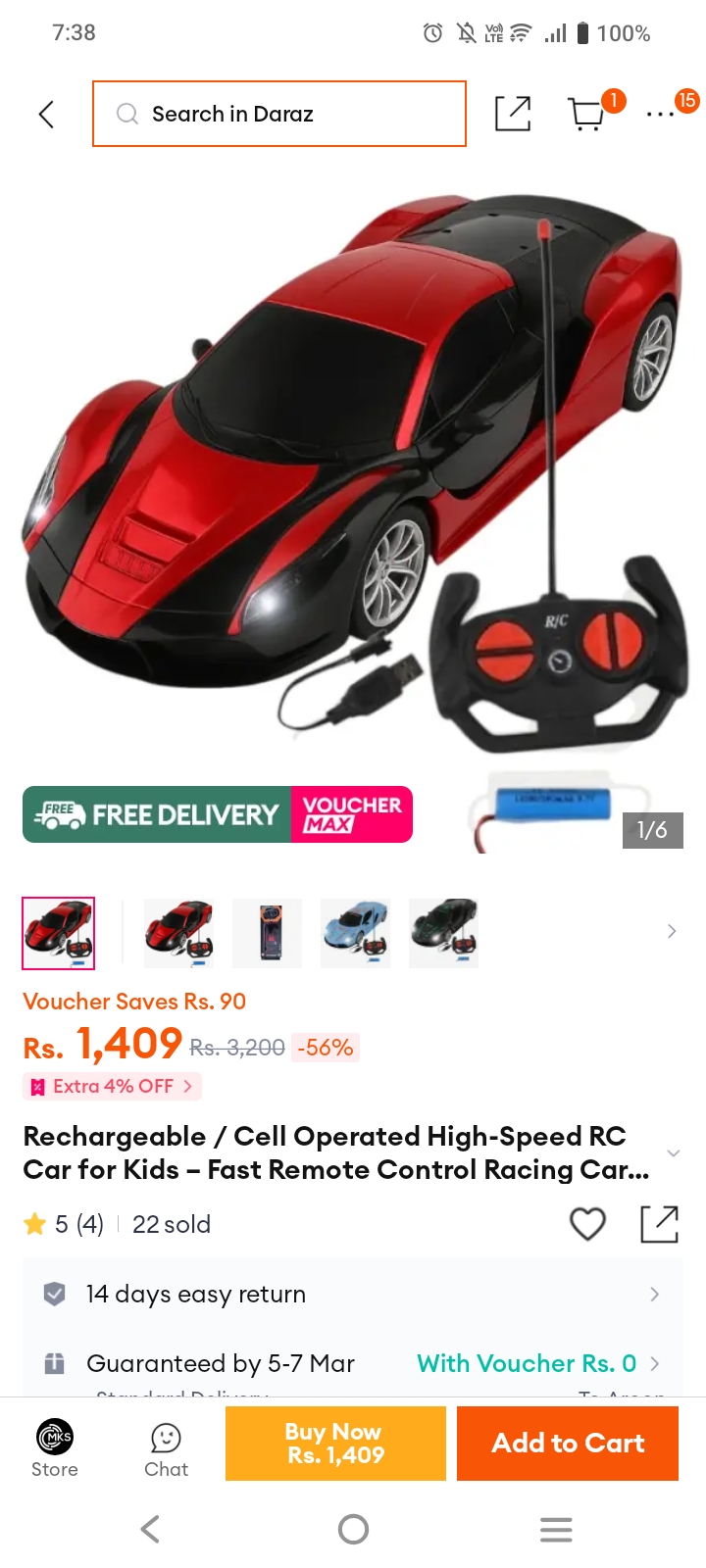Share product via top bar icon
This screenshot has height=1568, width=706.
click(513, 114)
